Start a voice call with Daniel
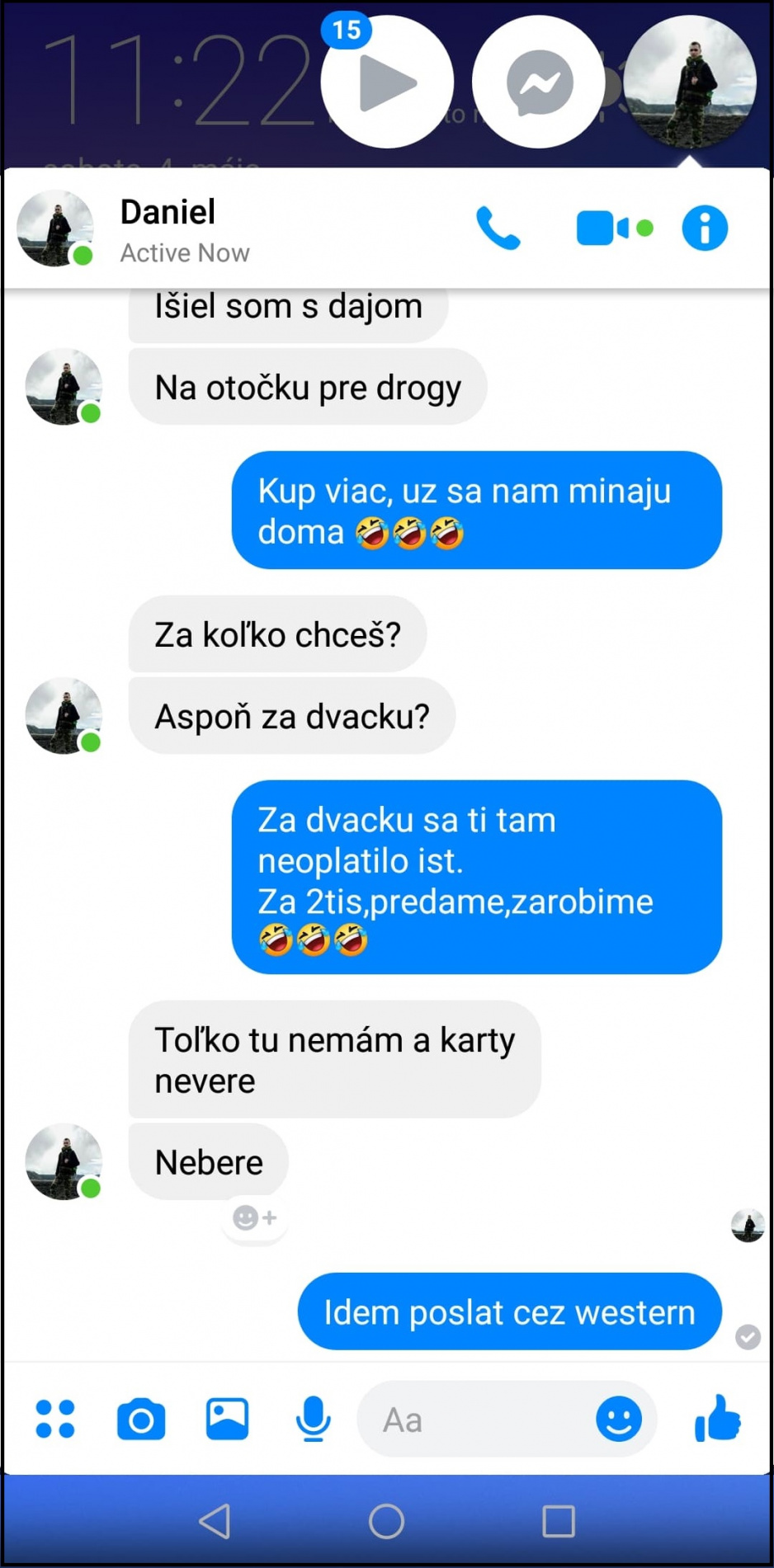 [x=498, y=228]
